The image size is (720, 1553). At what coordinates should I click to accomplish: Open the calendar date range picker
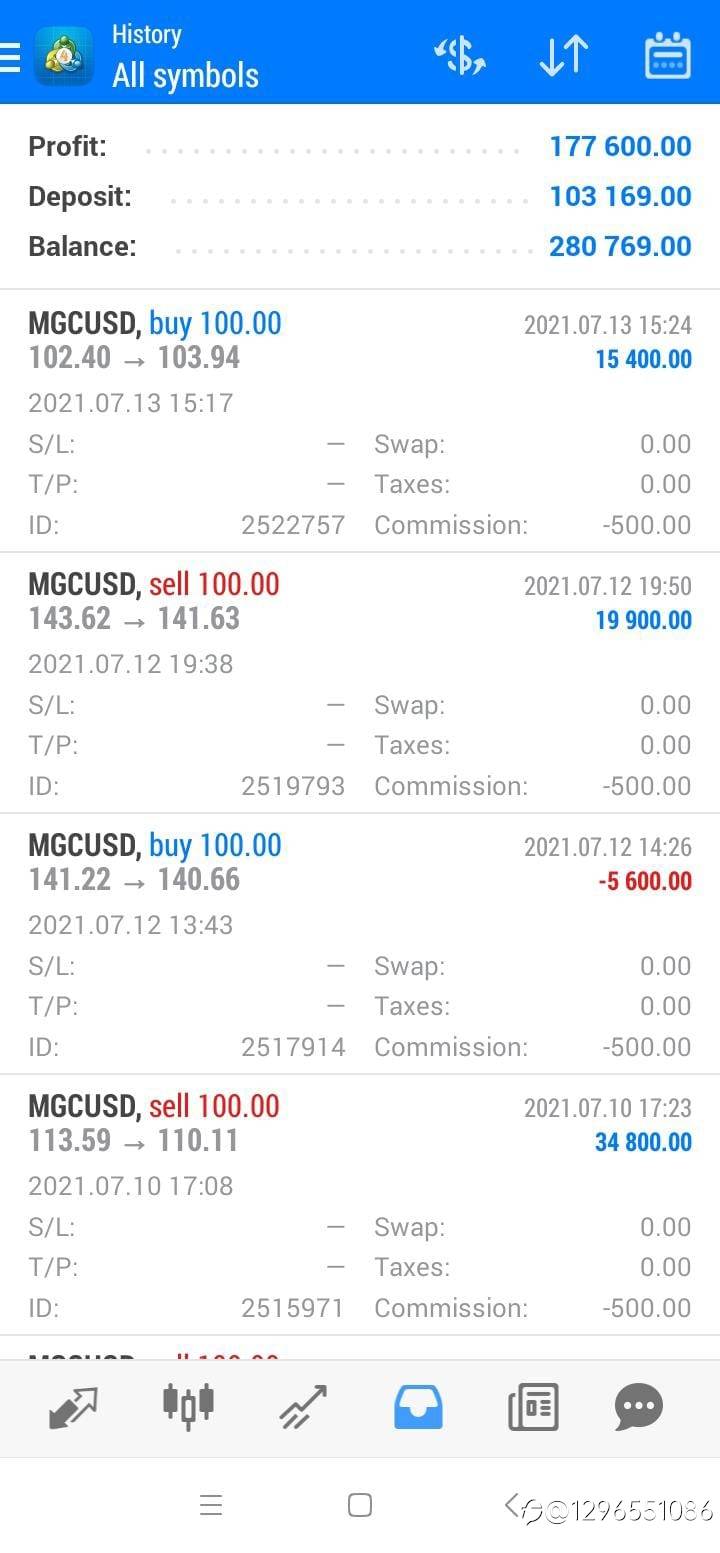tap(667, 56)
